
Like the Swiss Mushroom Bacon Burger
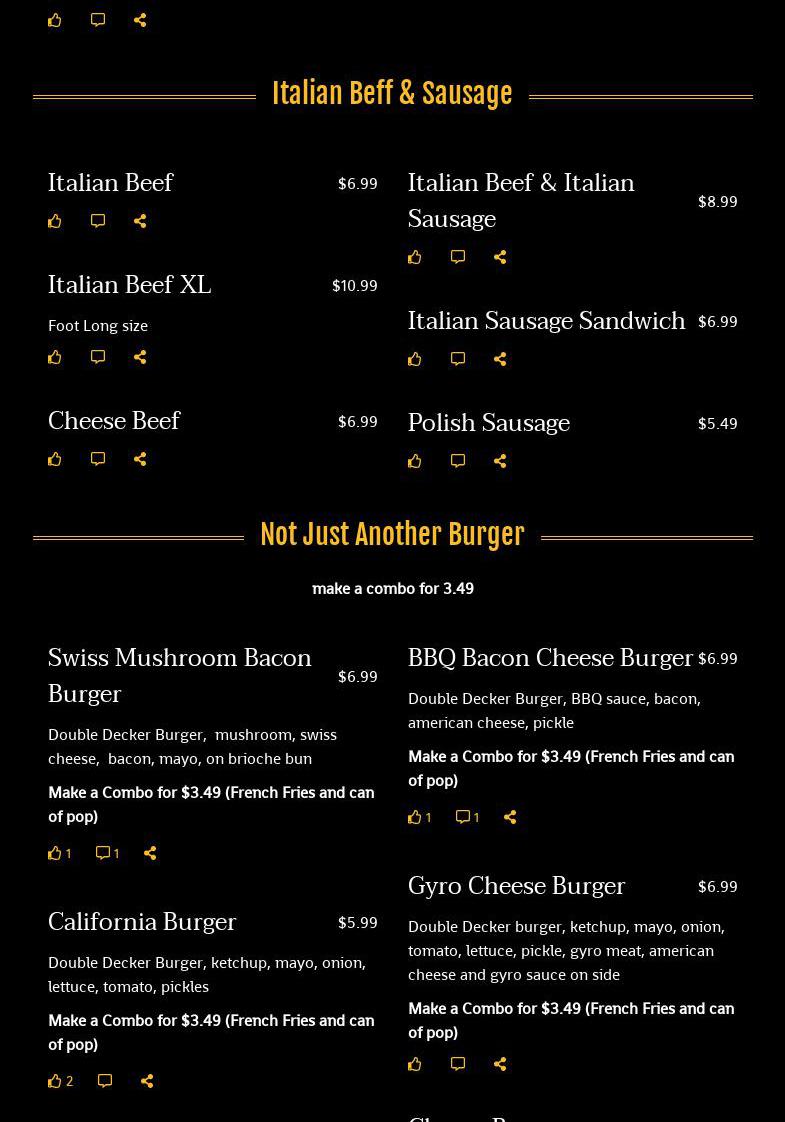[55, 853]
